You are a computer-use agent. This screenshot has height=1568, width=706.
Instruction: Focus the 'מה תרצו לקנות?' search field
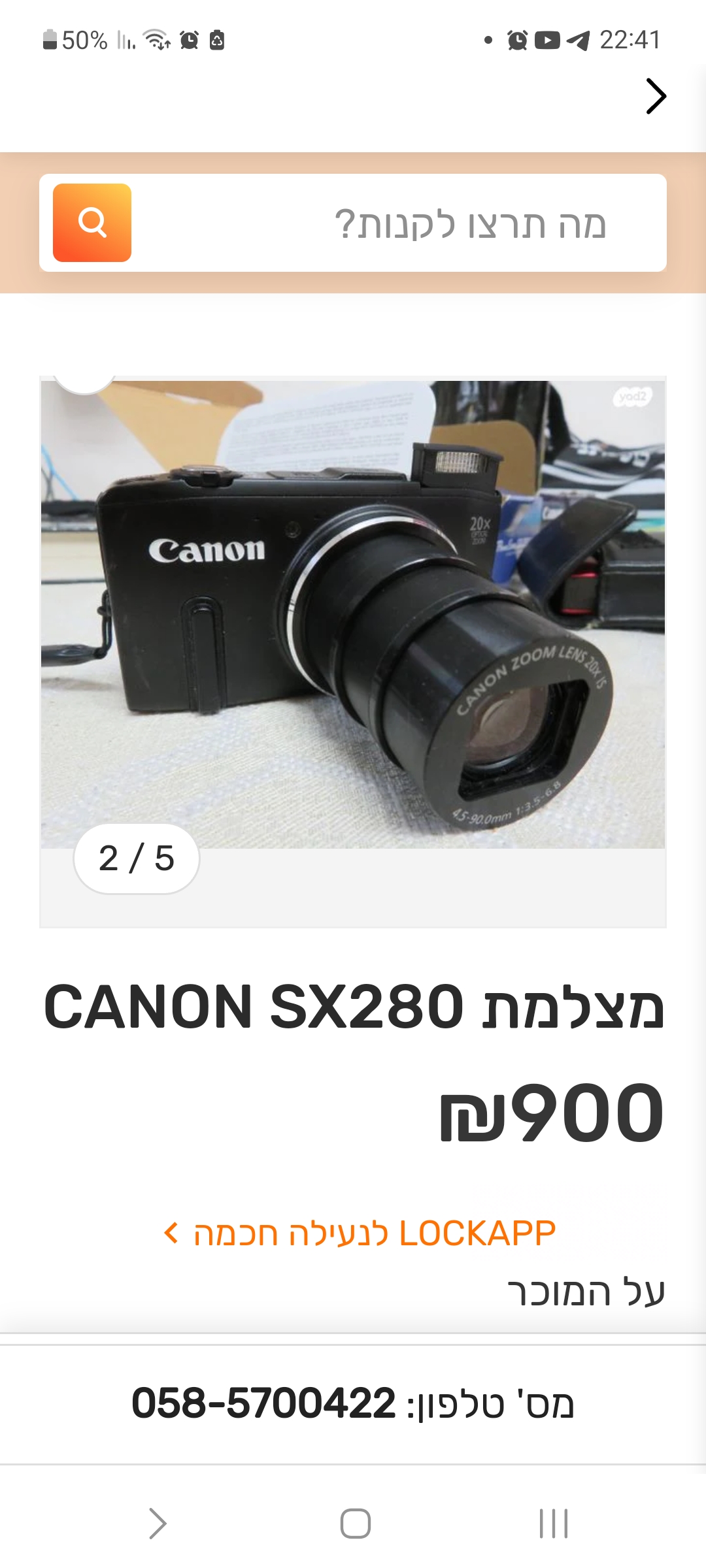[x=399, y=223]
